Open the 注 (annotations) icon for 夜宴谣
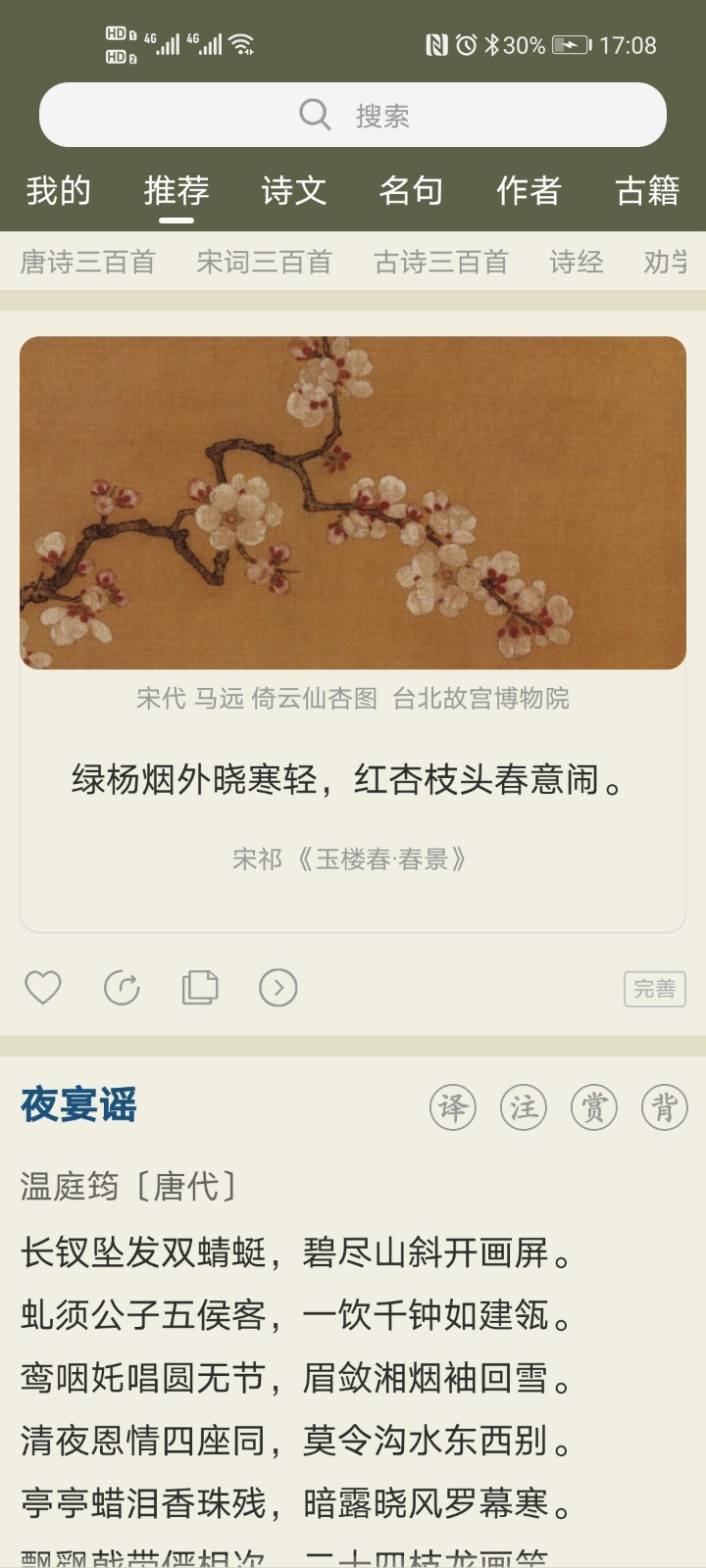This screenshot has width=706, height=1568. point(524,1106)
